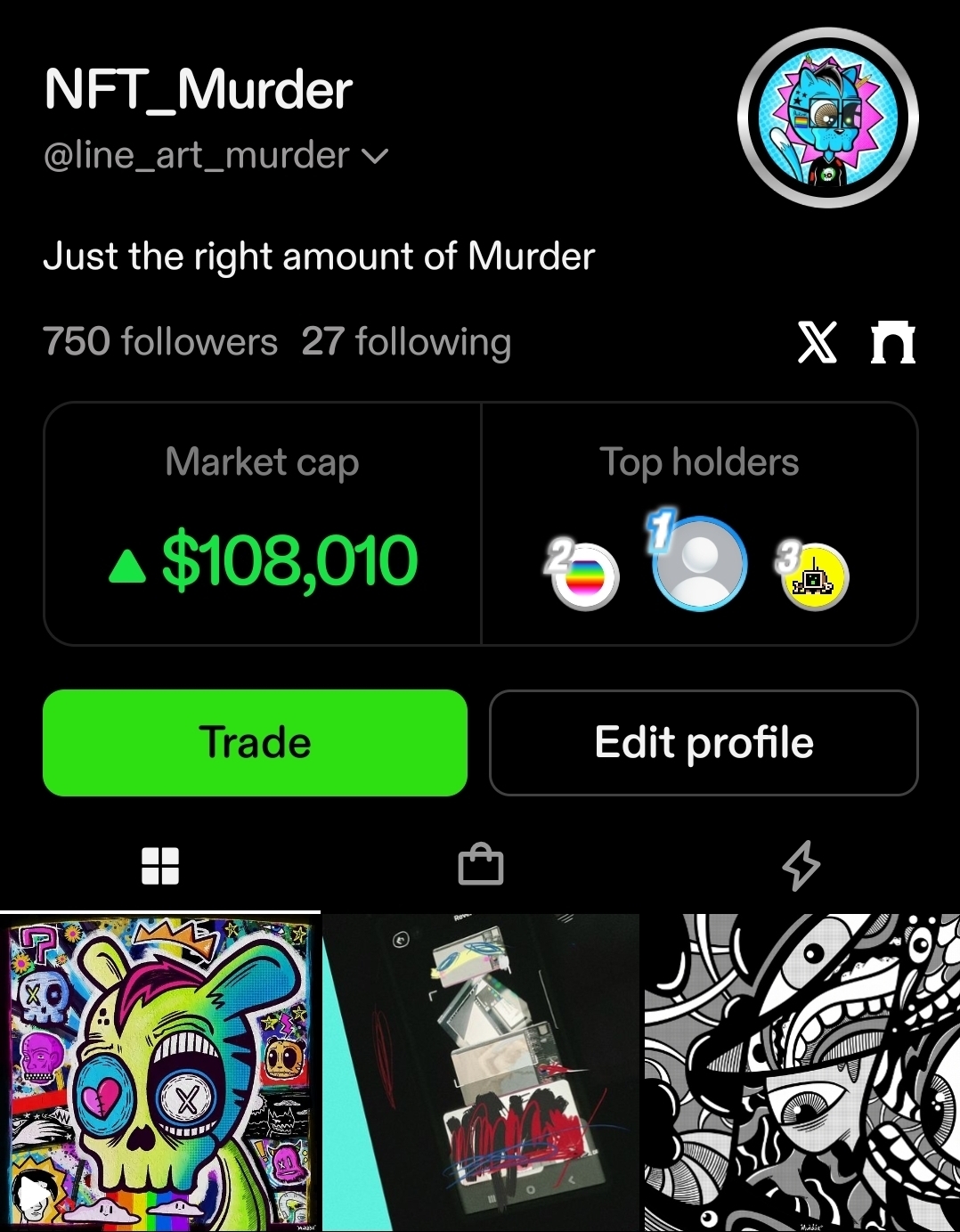
Task: Open the profile avatar picture
Action: pos(827,118)
